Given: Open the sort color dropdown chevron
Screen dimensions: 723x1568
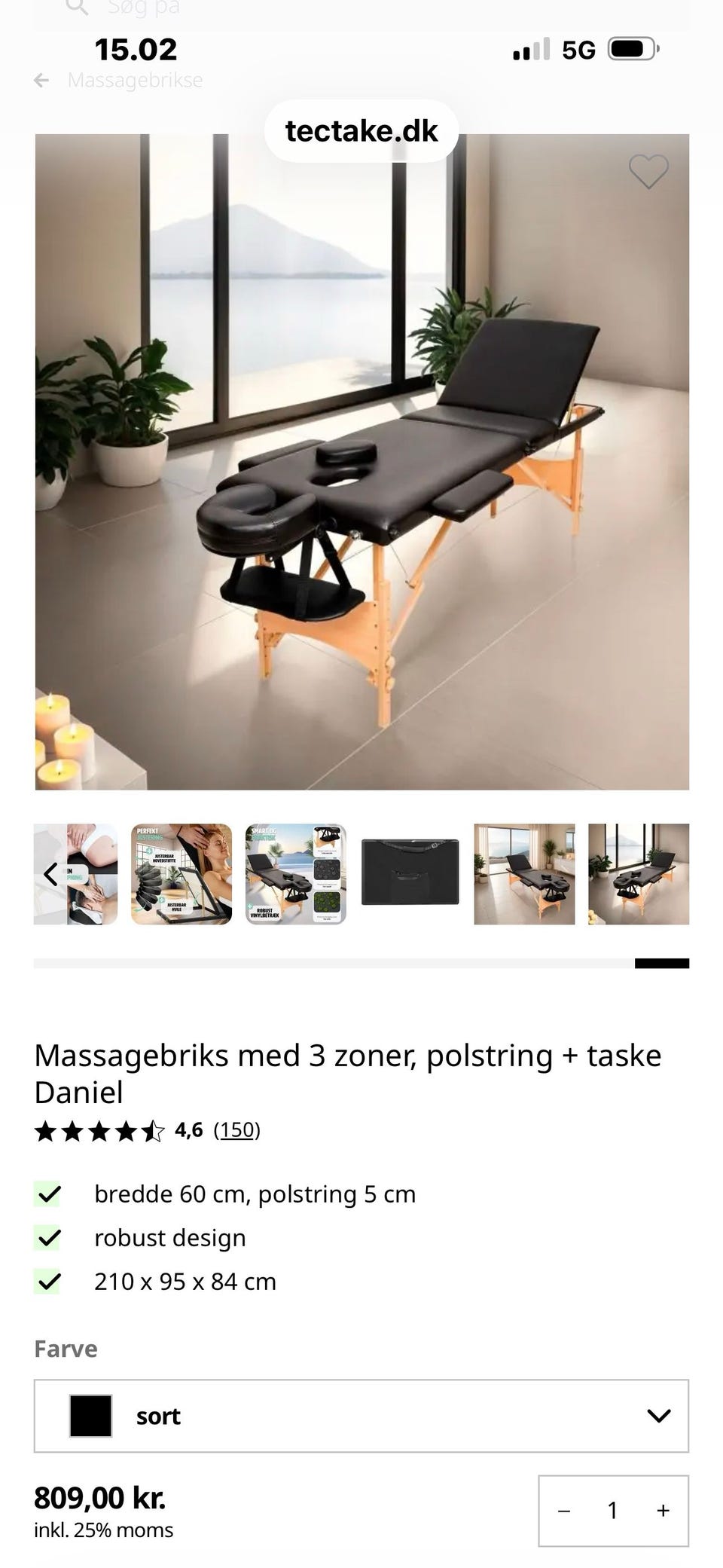Looking at the screenshot, I should pyautogui.click(x=660, y=1415).
